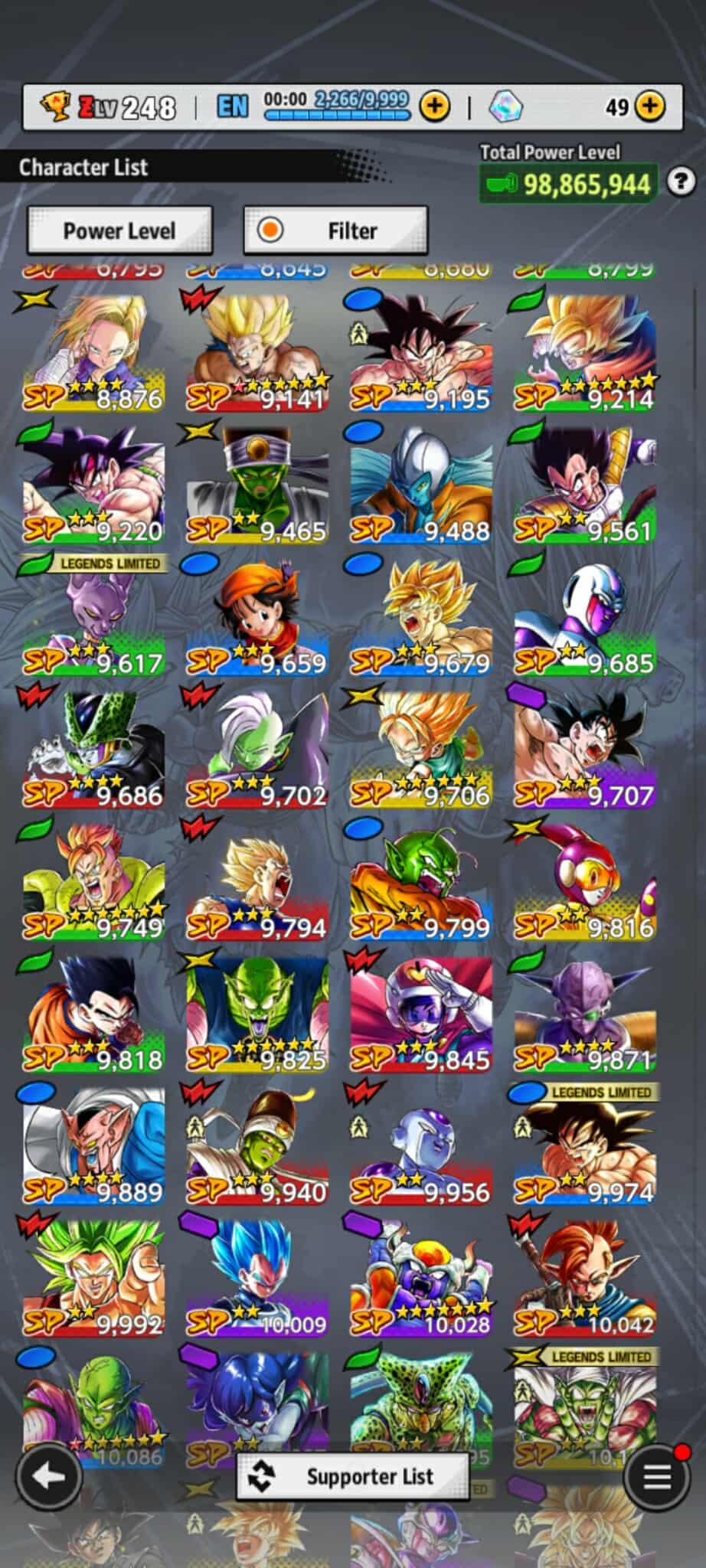Tap the Power Level sort button
Screen dimensions: 706x1568
tap(119, 230)
